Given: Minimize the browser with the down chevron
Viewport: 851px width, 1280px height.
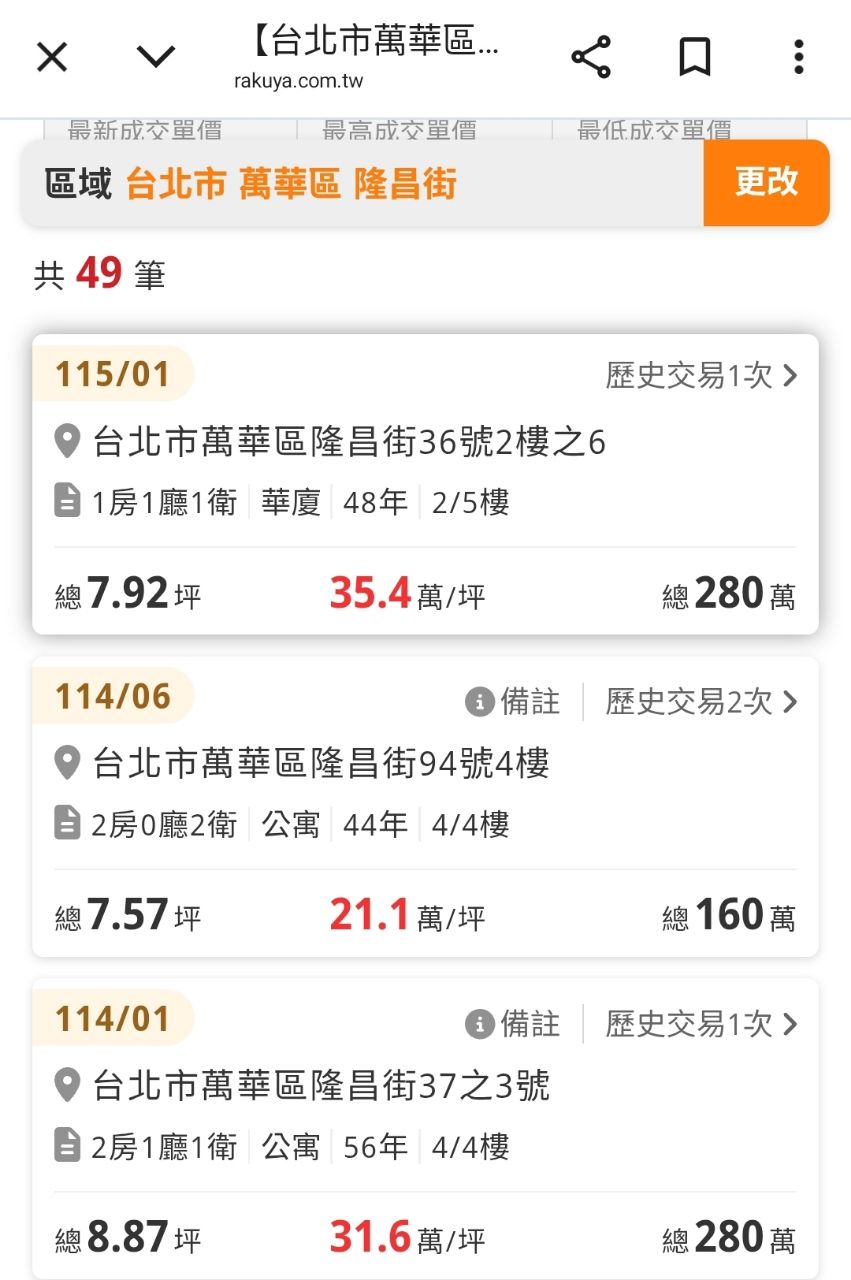Looking at the screenshot, I should [x=156, y=57].
